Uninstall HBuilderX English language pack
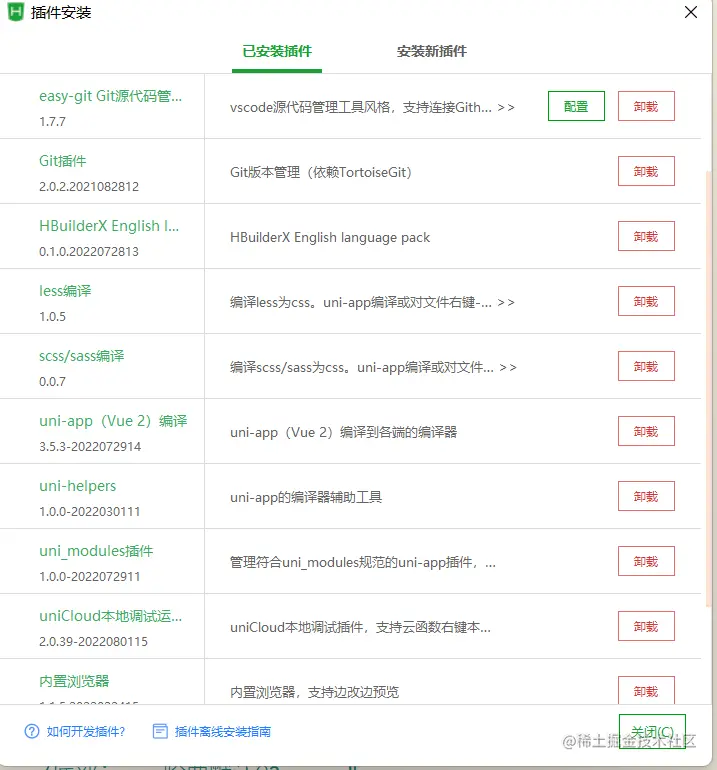The height and width of the screenshot is (770, 717). click(x=646, y=236)
